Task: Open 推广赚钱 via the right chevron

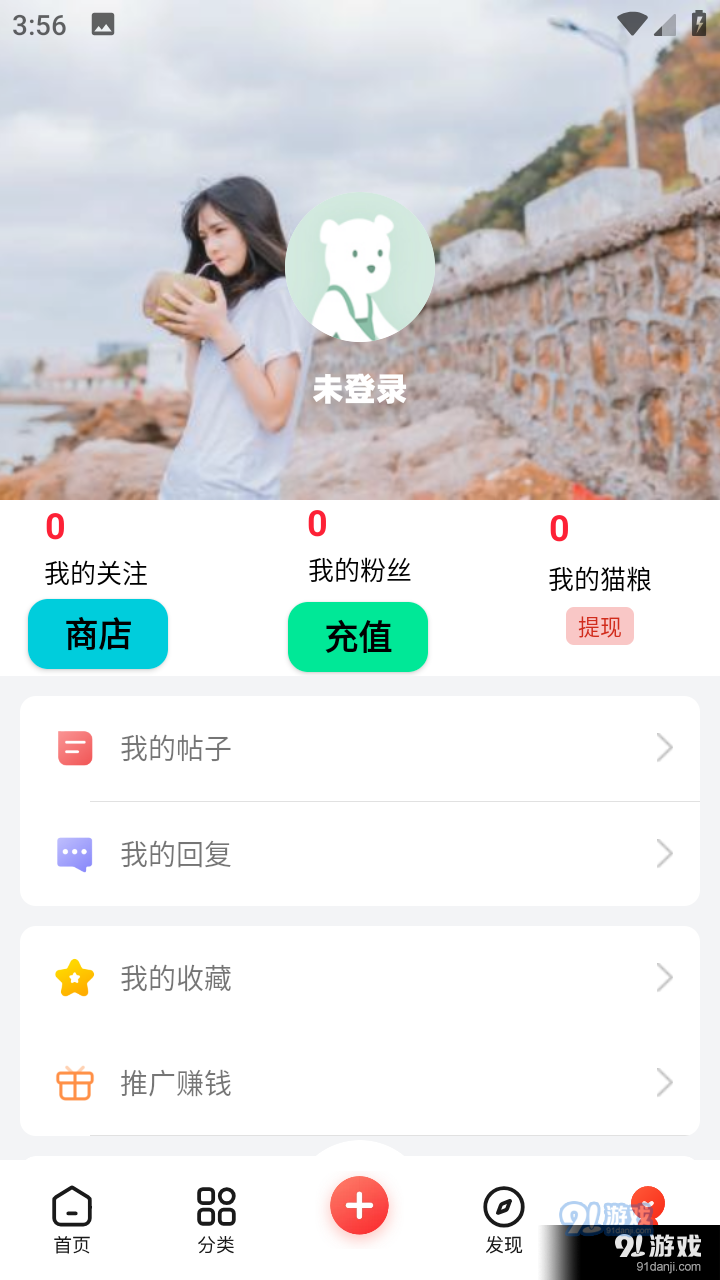Action: (664, 1083)
